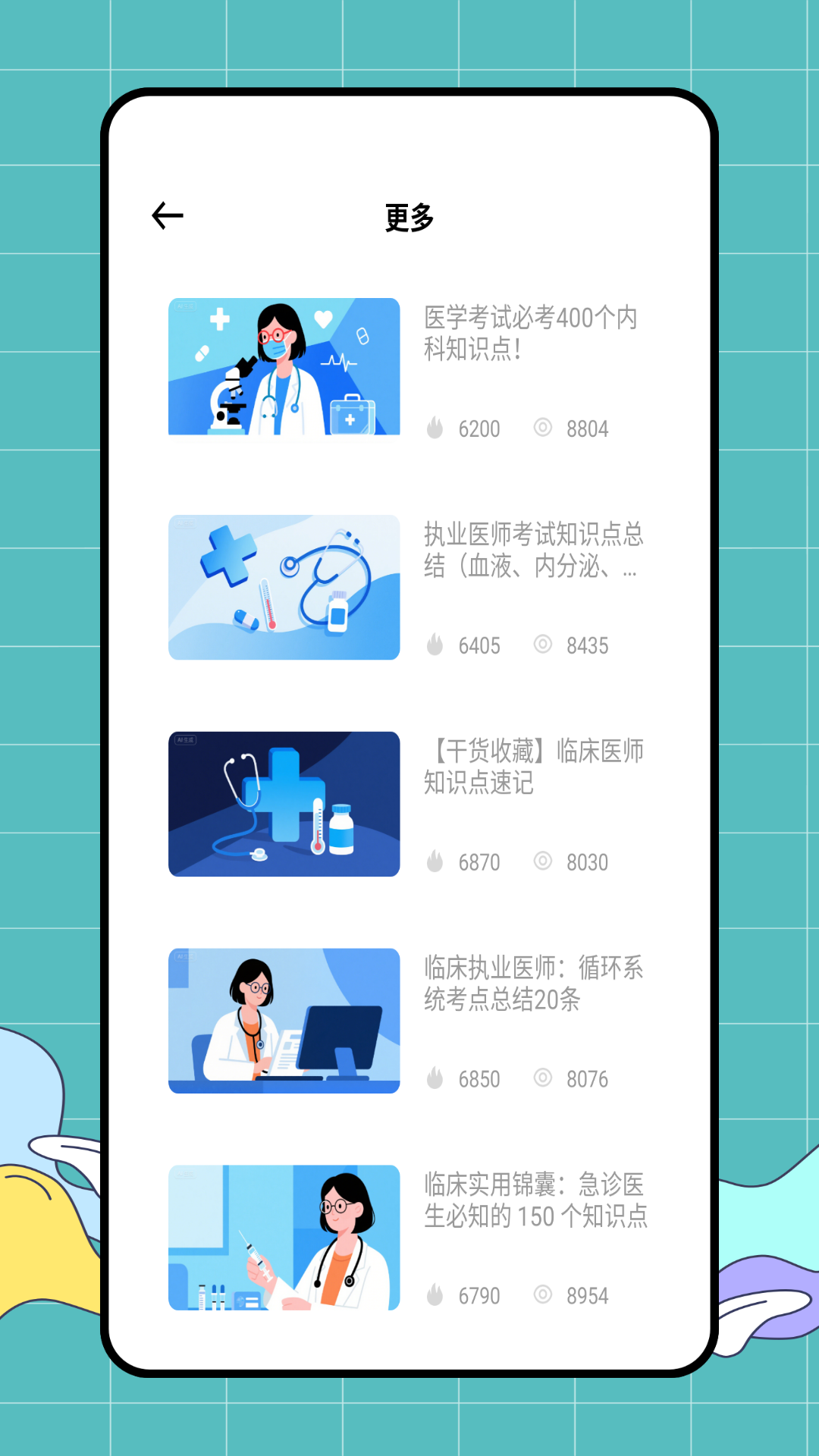Click the 更多 page title
The height and width of the screenshot is (1456, 819).
(x=408, y=218)
